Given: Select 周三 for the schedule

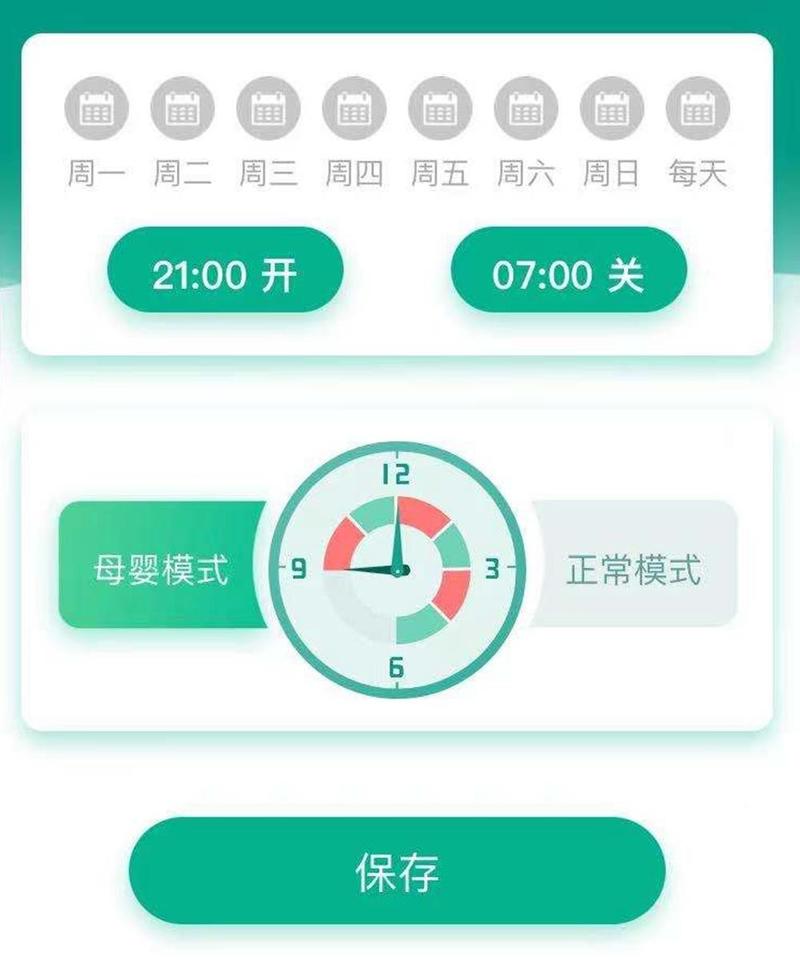Looking at the screenshot, I should pyautogui.click(x=268, y=108).
